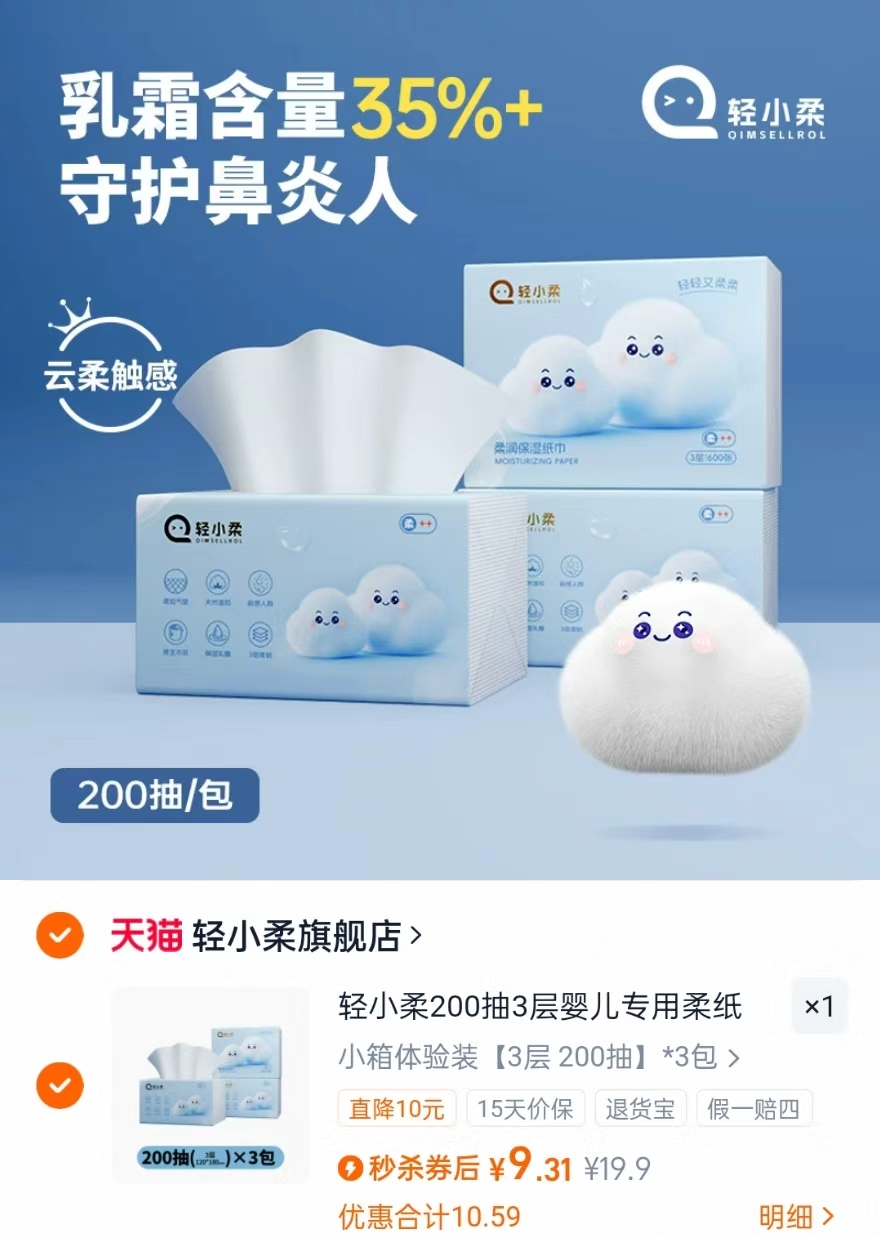Click the 直降10元 promotion tag

point(395,1107)
